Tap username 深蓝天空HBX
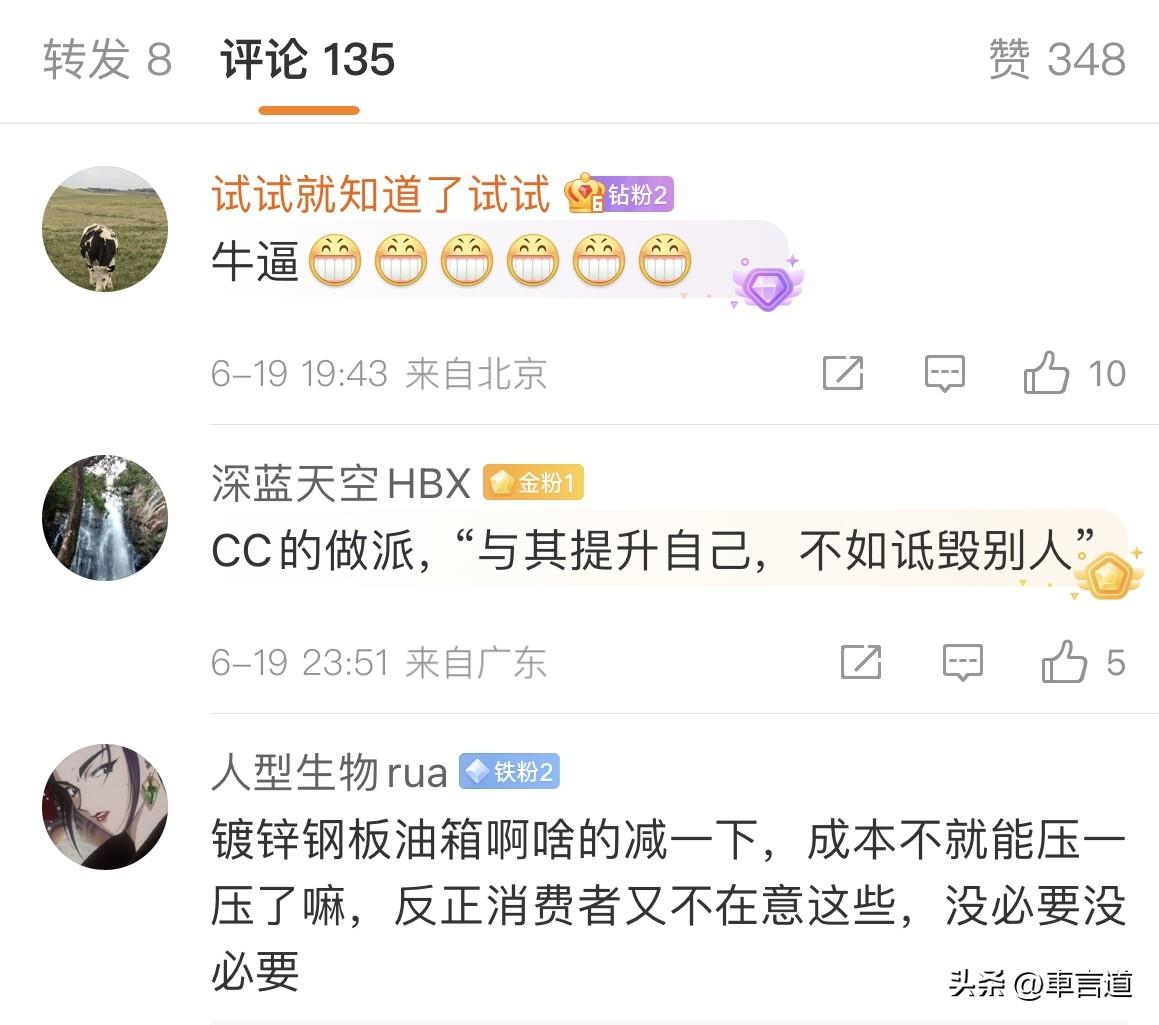This screenshot has width=1159, height=1025. tap(341, 484)
